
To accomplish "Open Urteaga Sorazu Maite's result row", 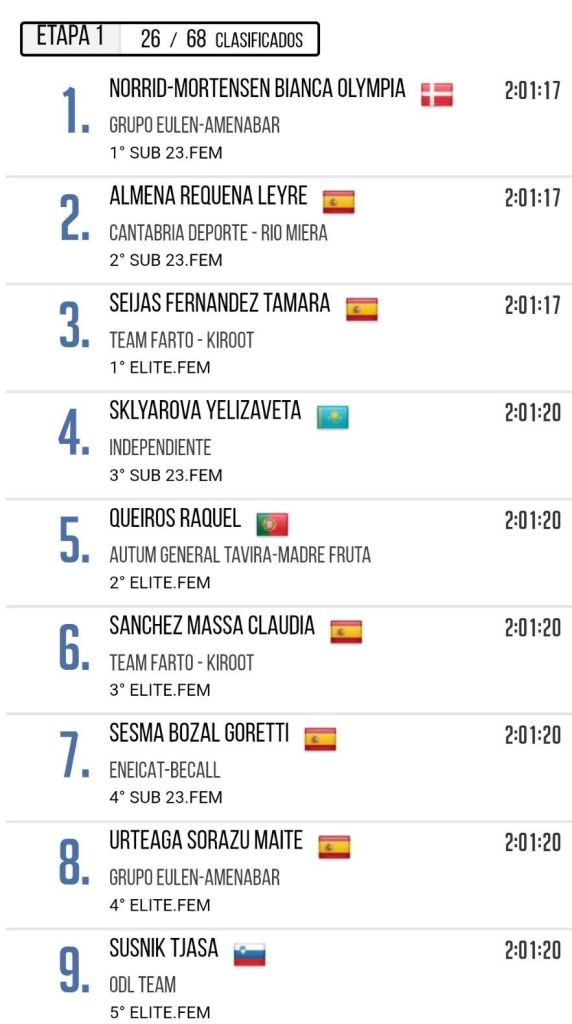I will (289, 875).
